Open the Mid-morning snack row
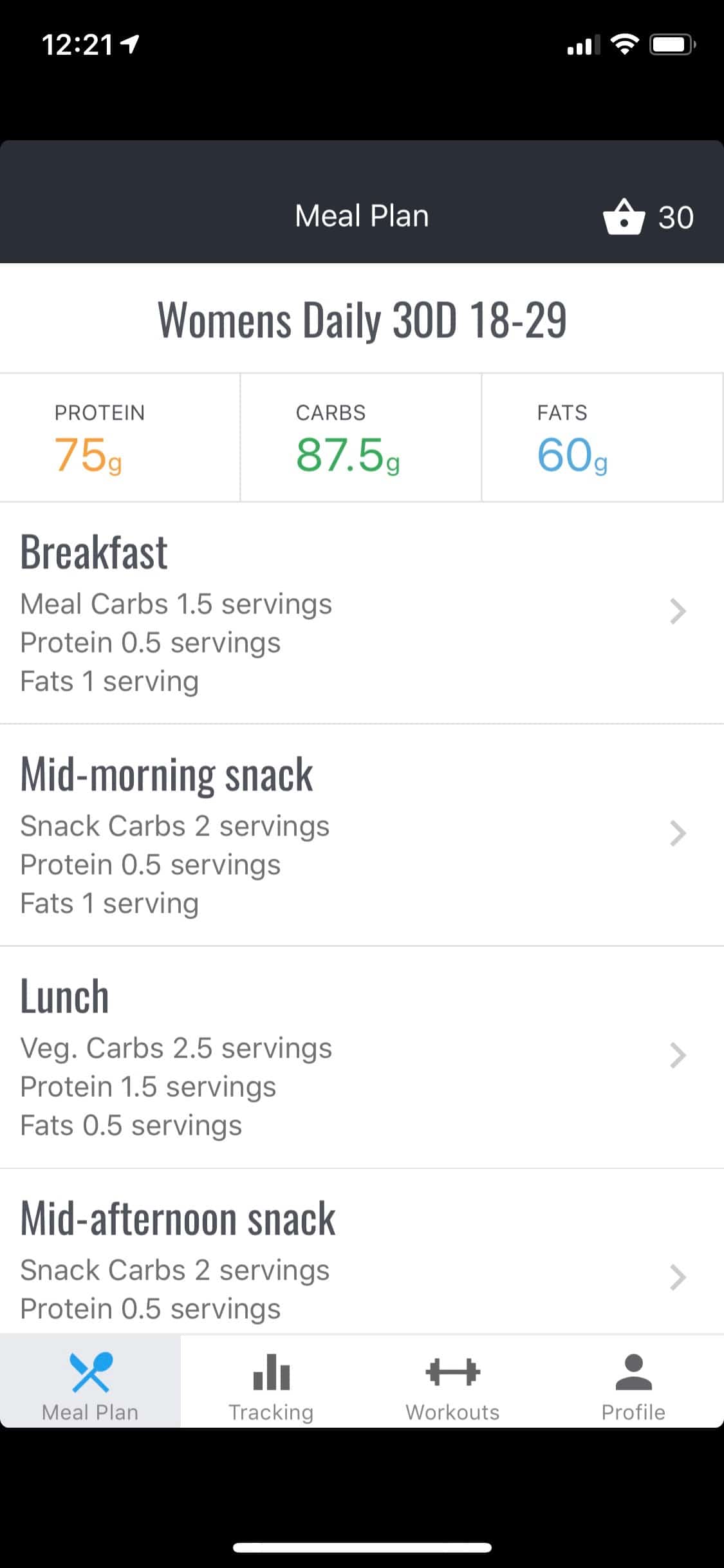This screenshot has height=1568, width=724. point(362,835)
